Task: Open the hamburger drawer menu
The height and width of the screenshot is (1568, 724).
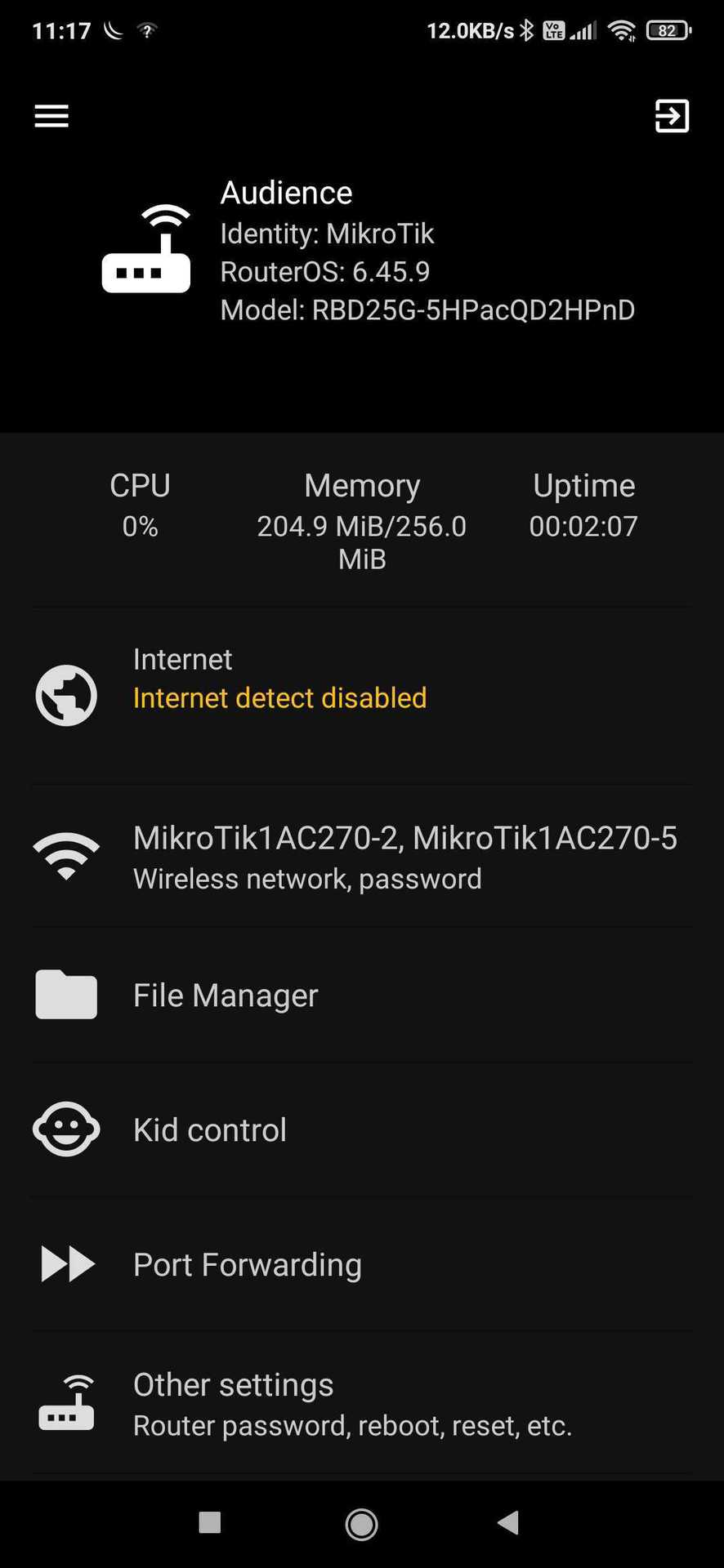Action: (51, 116)
